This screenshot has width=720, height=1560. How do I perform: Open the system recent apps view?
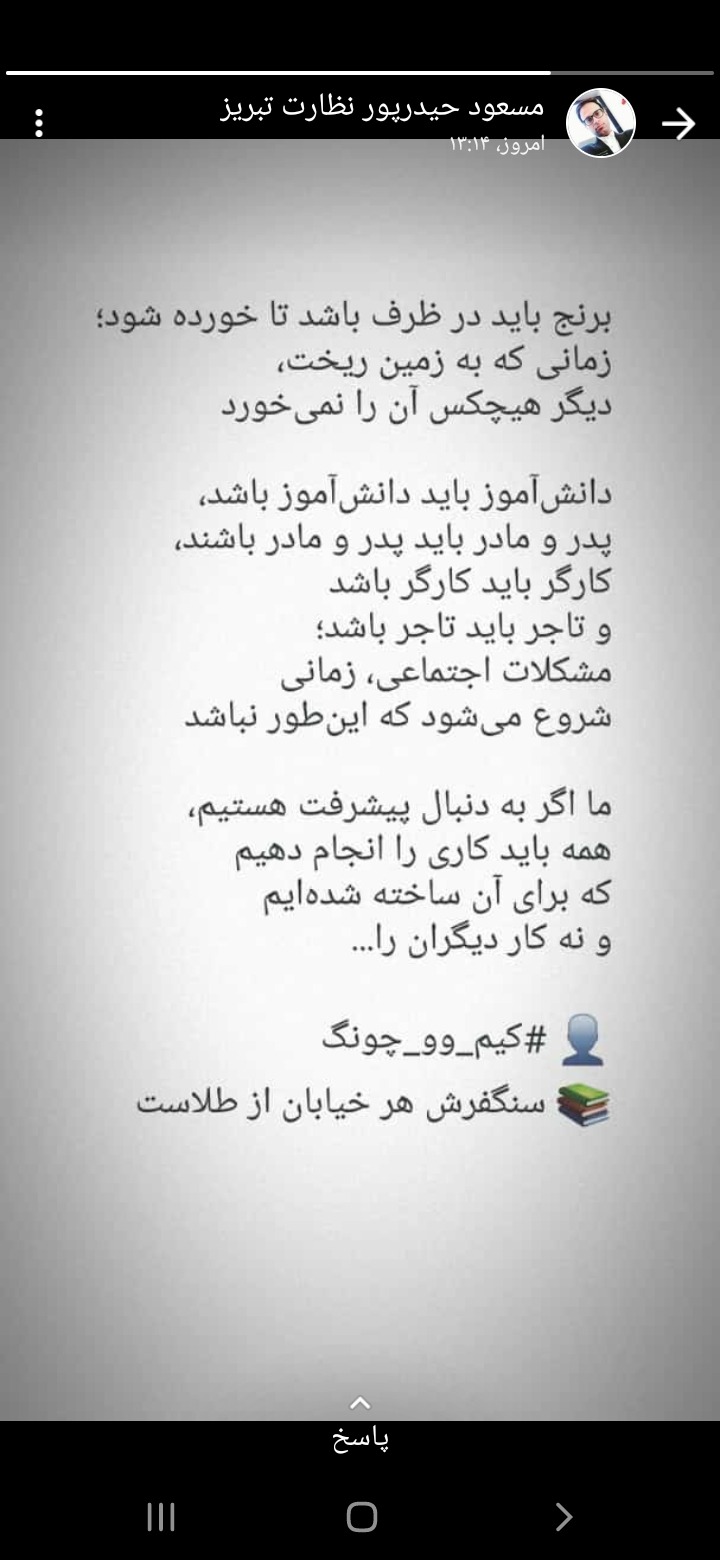tap(161, 1517)
